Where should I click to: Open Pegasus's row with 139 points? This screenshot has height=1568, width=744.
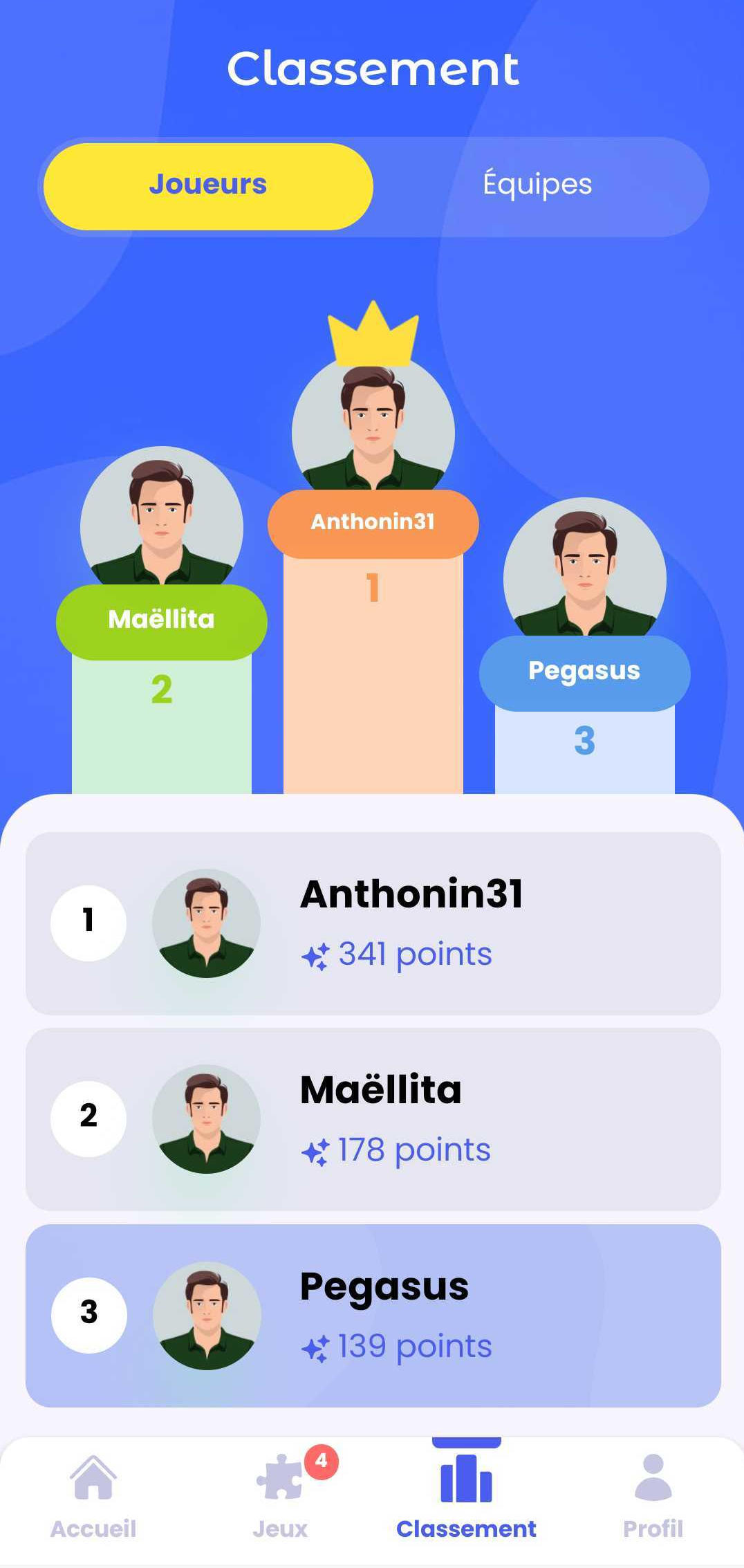click(373, 1315)
